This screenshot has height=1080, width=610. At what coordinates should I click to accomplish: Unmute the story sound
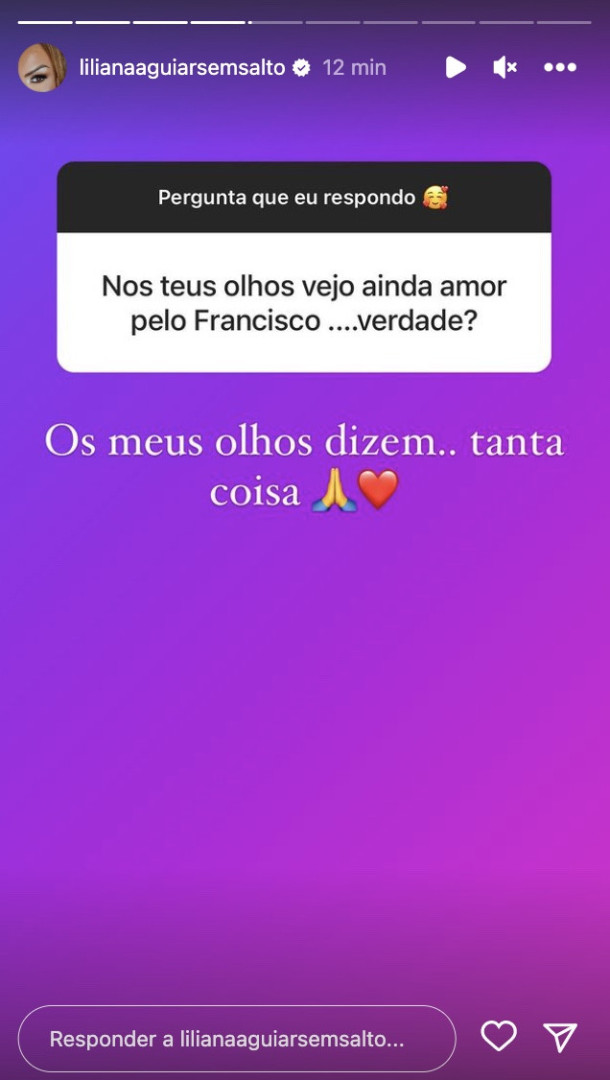tap(505, 67)
